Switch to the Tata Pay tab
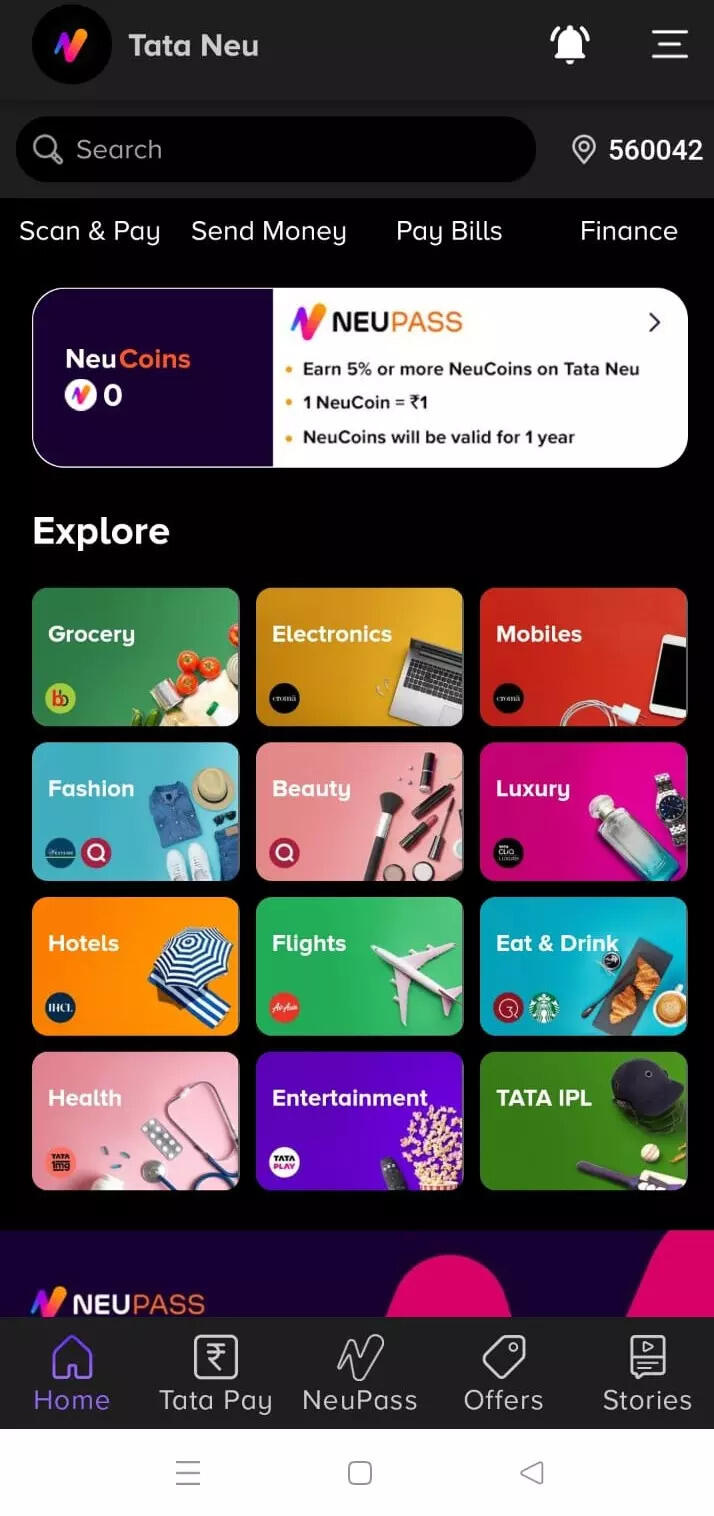This screenshot has width=714, height=1516. tap(215, 1374)
